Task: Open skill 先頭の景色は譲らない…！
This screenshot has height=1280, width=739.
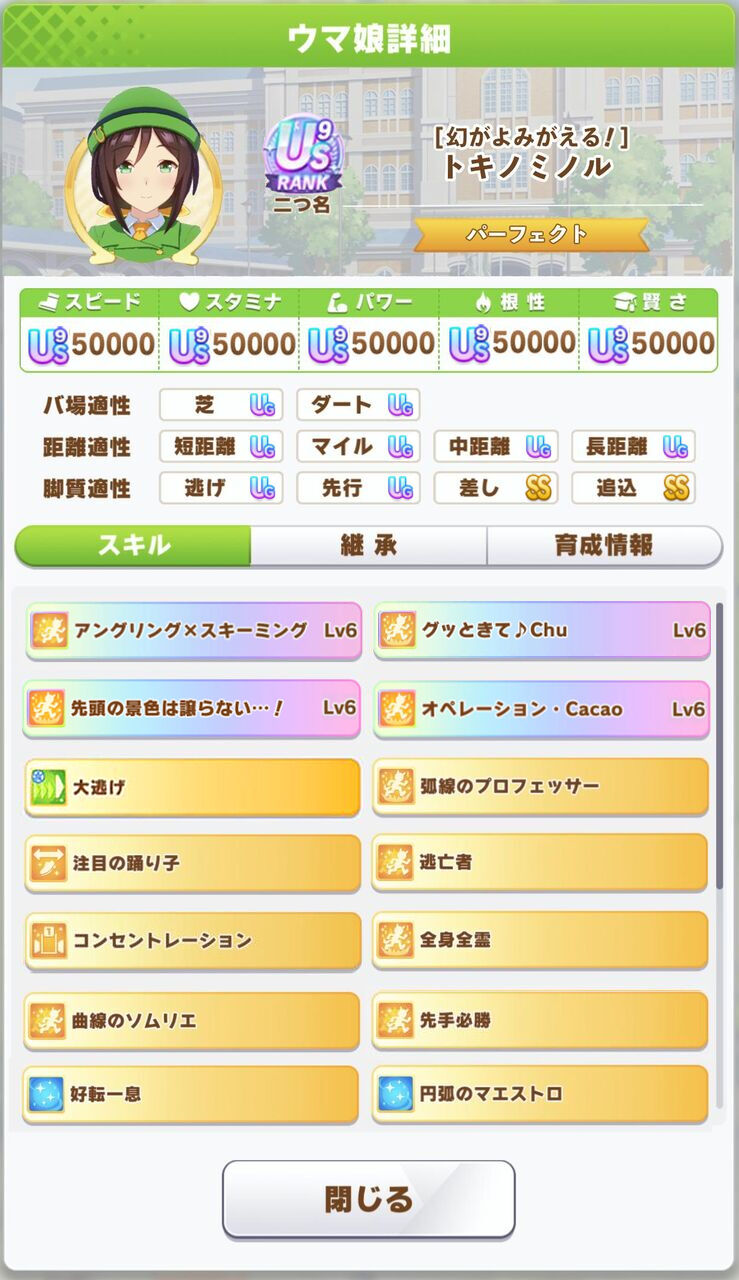Action: [x=193, y=709]
